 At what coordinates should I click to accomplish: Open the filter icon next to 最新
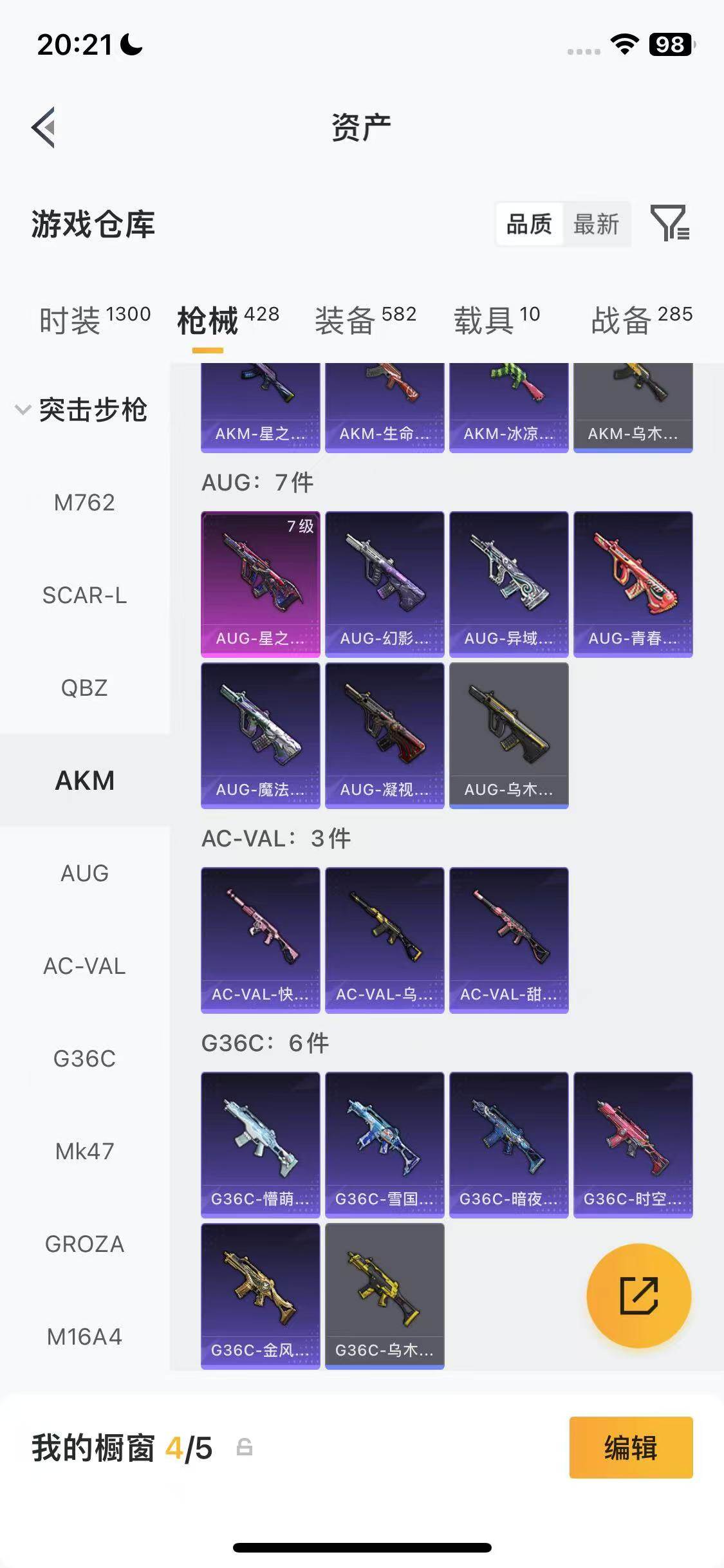(670, 223)
